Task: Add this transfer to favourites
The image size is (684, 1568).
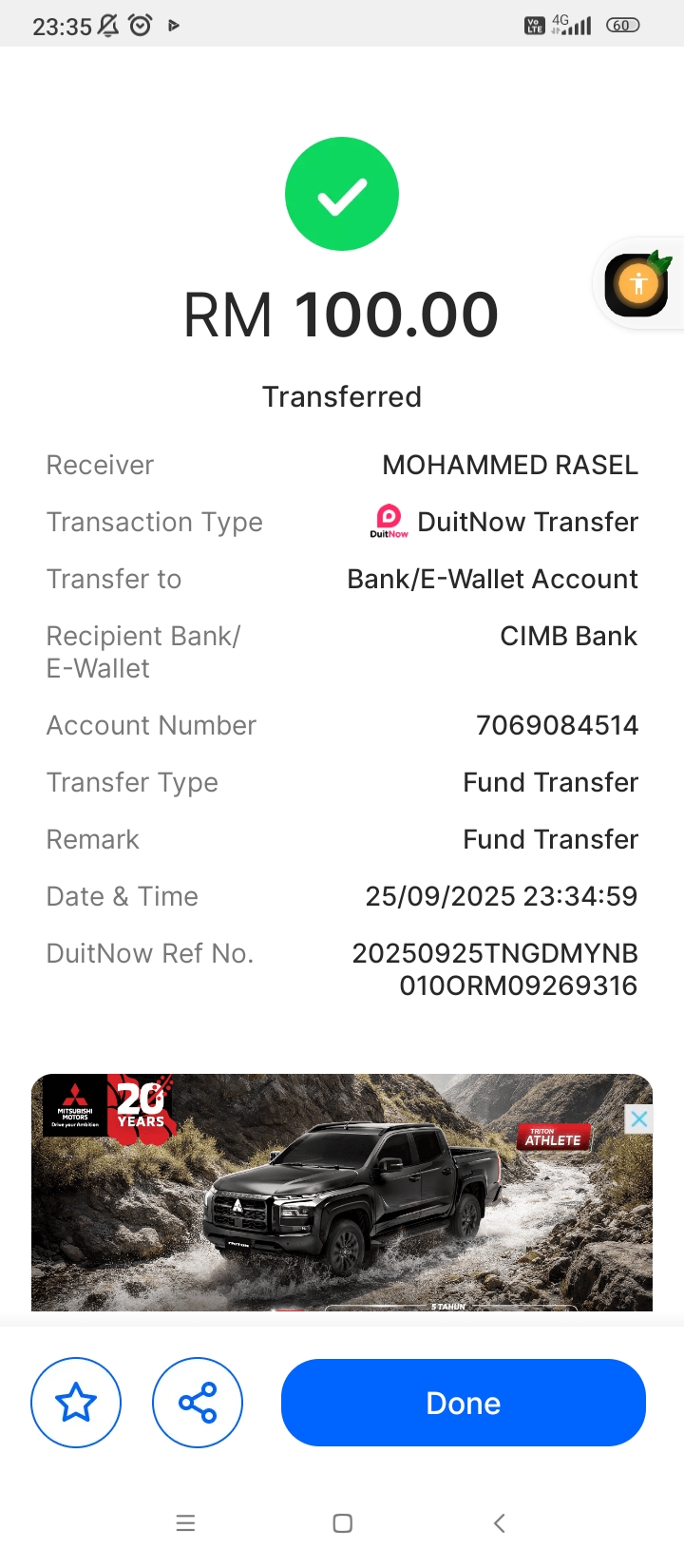Action: click(76, 1403)
